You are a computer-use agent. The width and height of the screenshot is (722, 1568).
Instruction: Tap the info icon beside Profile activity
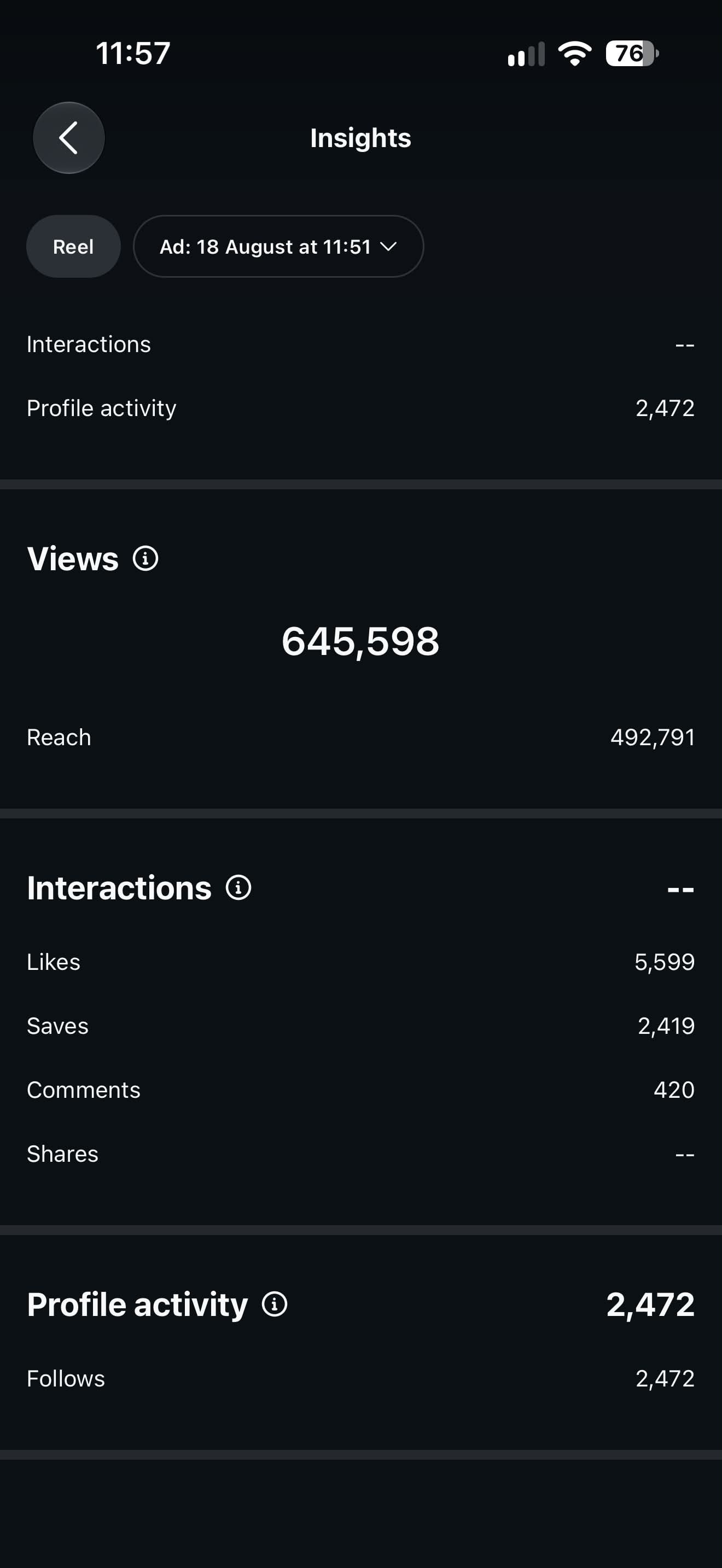(275, 1304)
